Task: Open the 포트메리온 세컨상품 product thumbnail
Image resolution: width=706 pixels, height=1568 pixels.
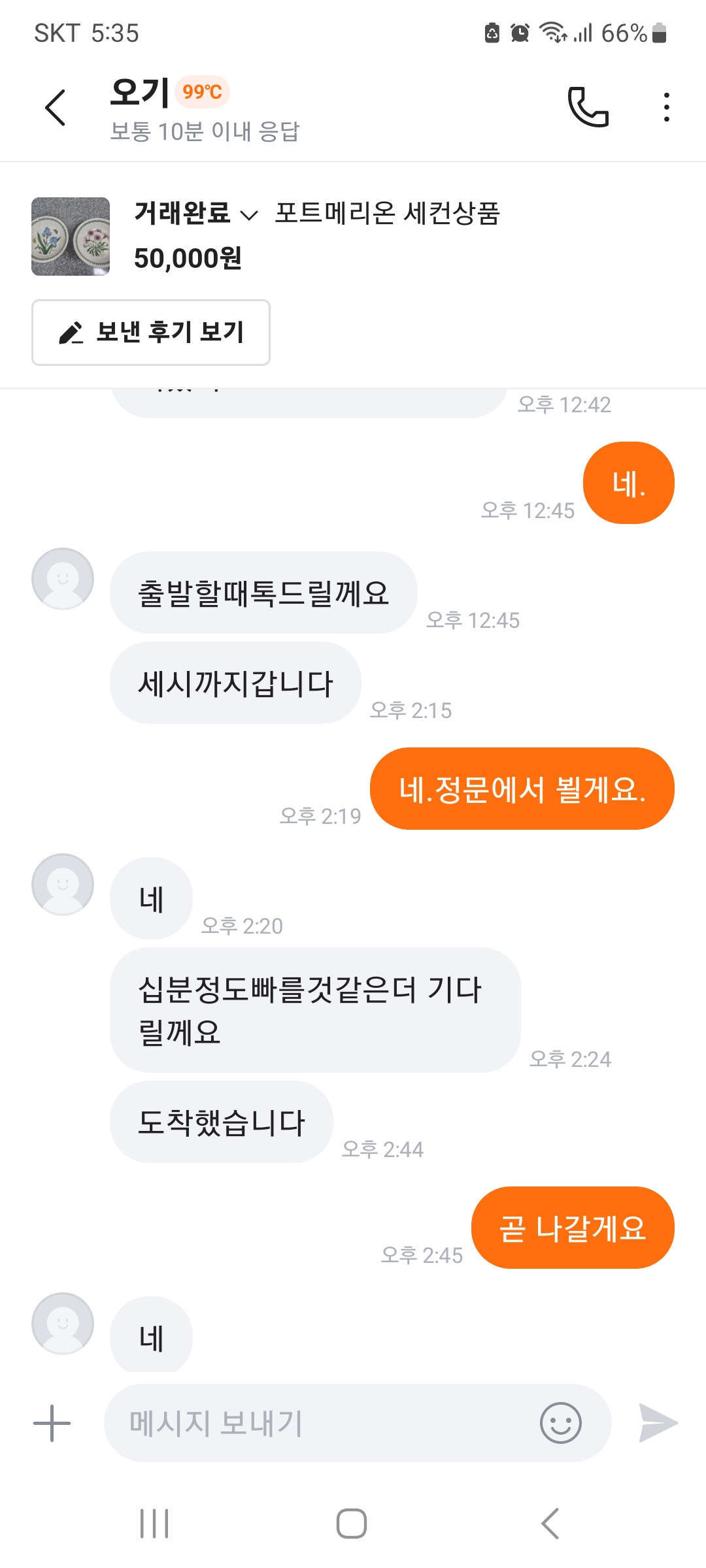Action: tap(71, 237)
